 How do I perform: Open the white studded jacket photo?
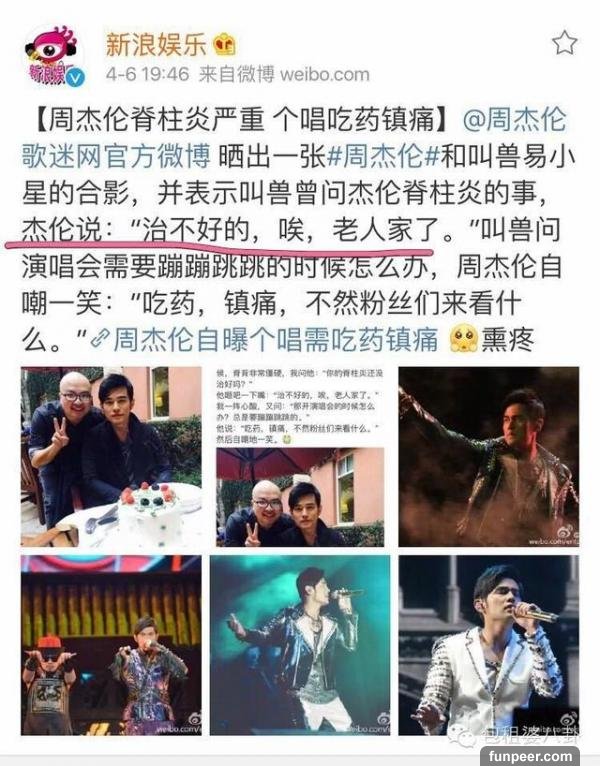tap(487, 644)
